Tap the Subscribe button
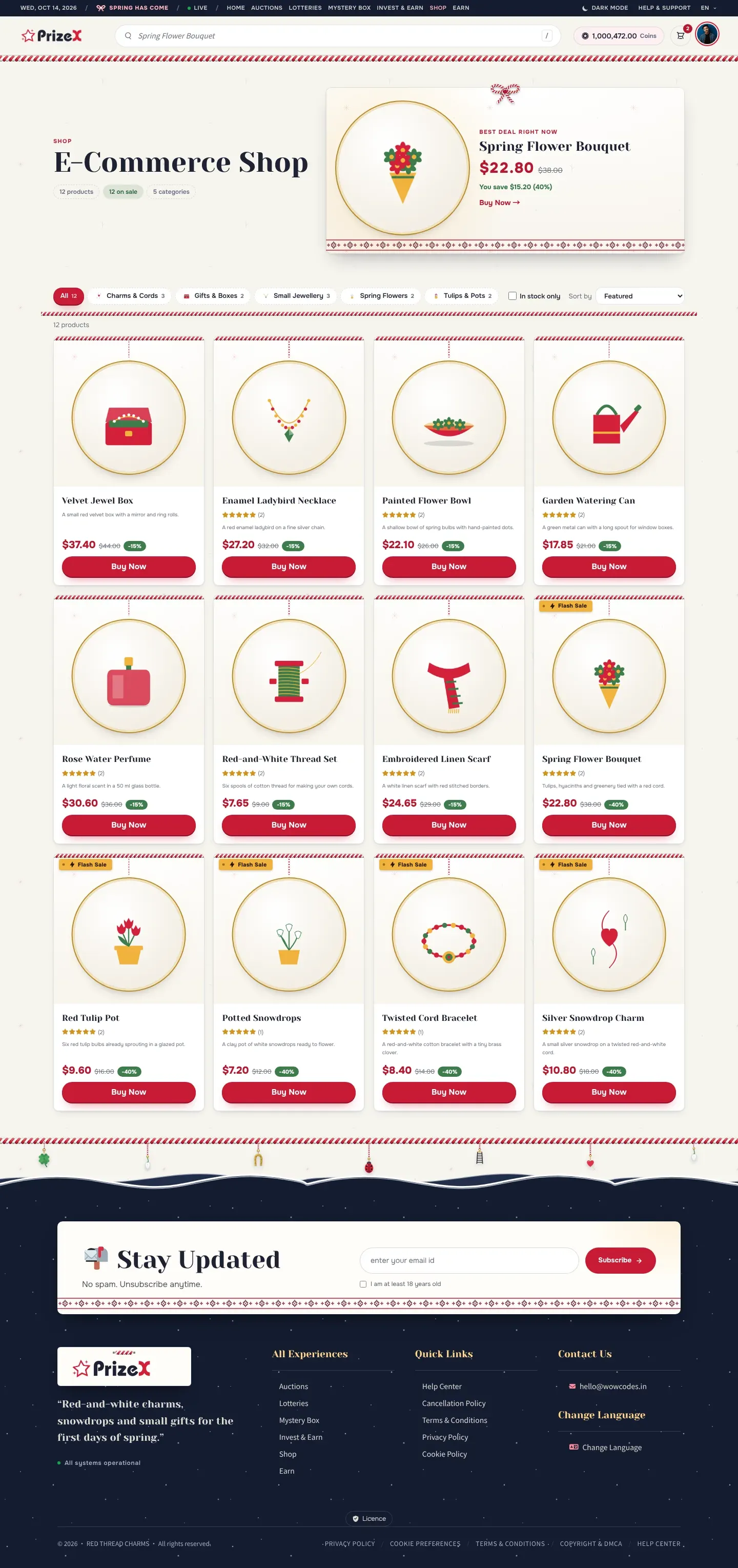 [620, 1261]
